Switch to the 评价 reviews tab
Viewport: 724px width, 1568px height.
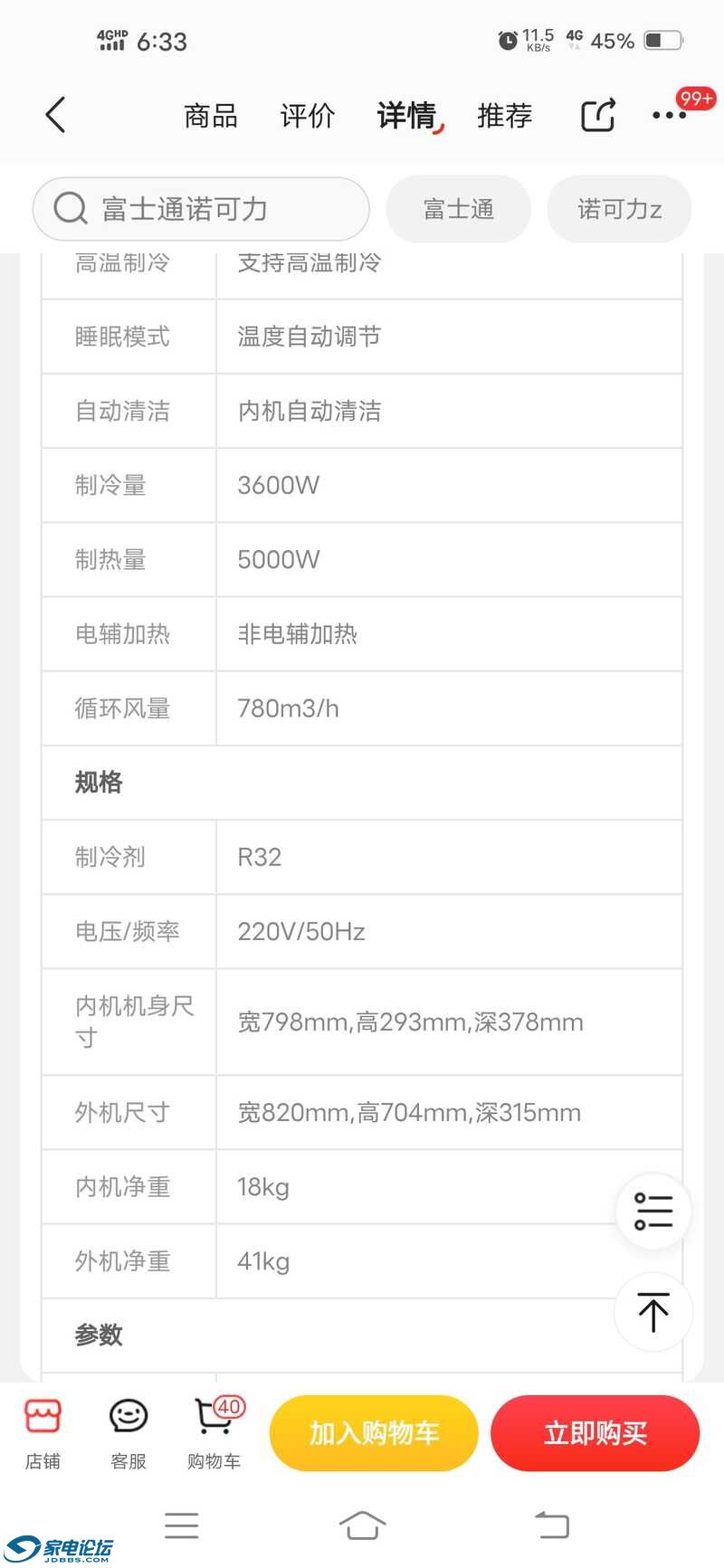tap(307, 116)
